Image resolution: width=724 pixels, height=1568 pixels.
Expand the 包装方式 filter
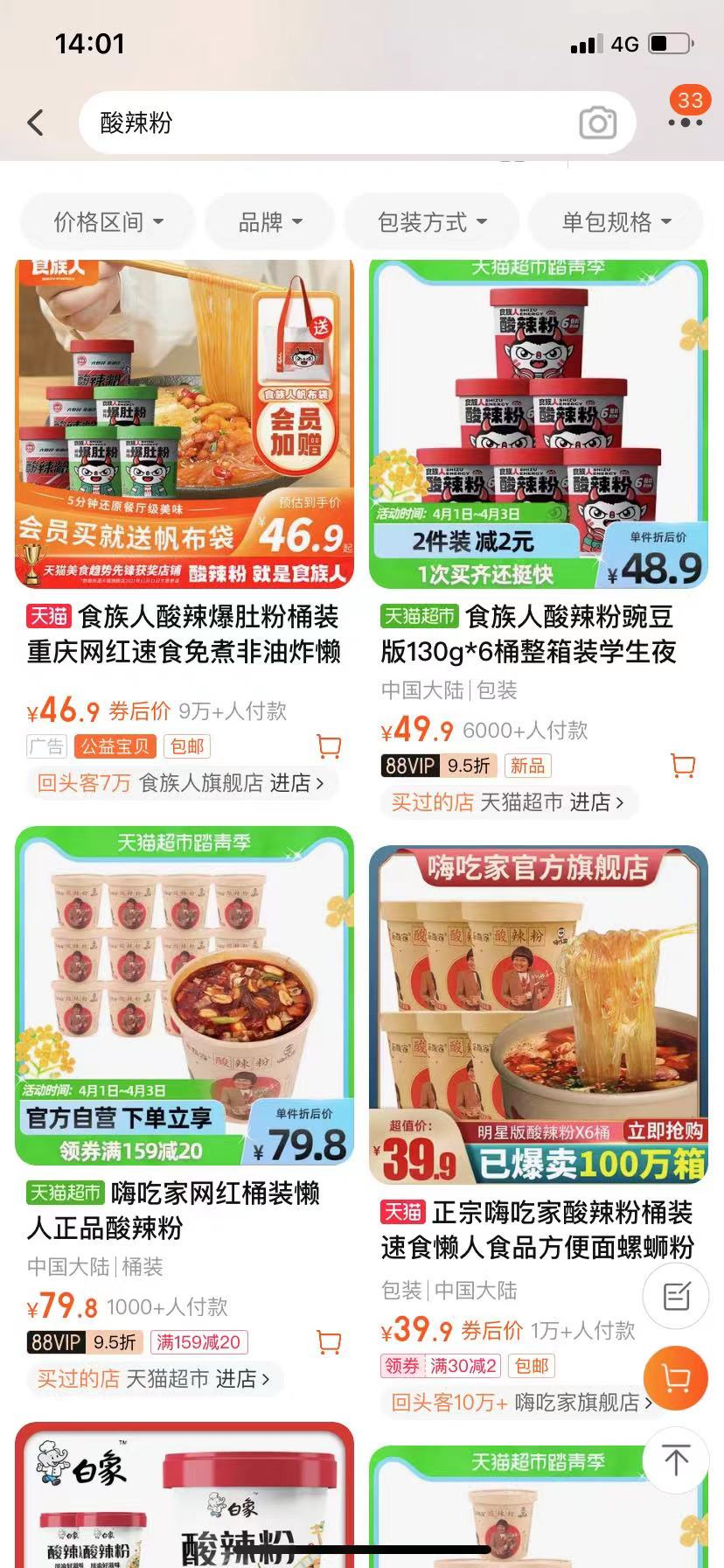432,222
